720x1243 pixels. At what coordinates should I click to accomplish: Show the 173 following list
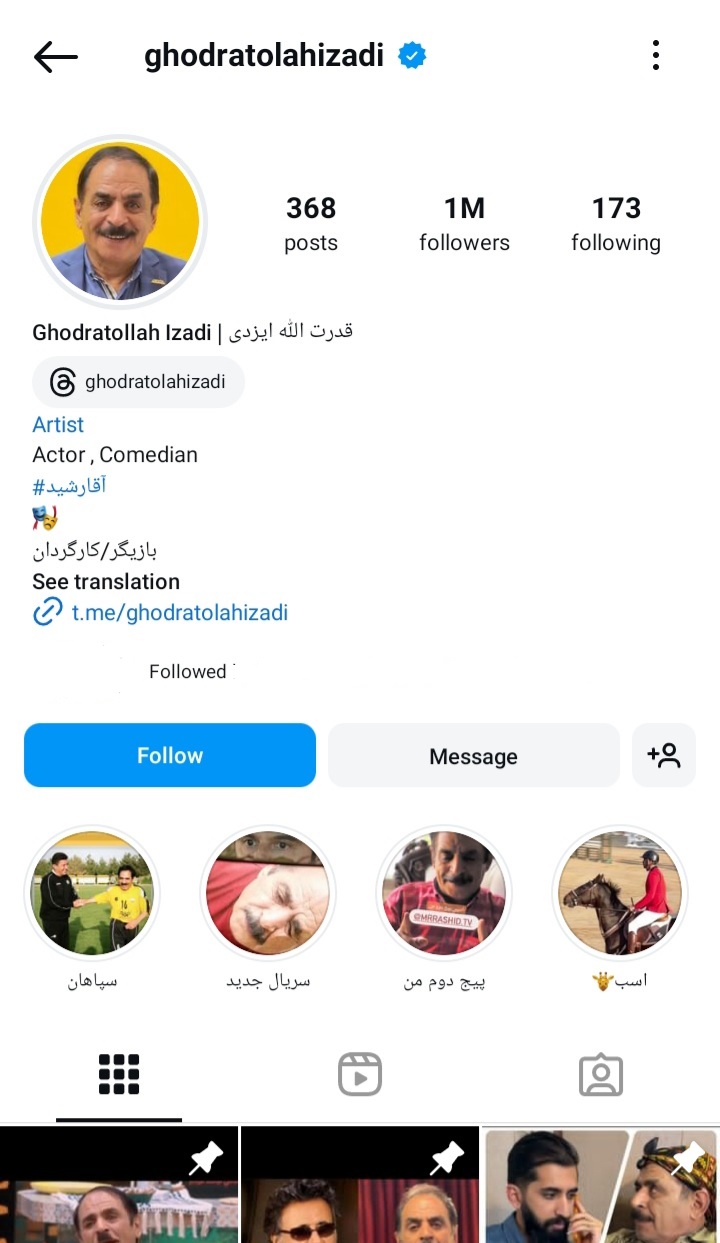point(615,223)
